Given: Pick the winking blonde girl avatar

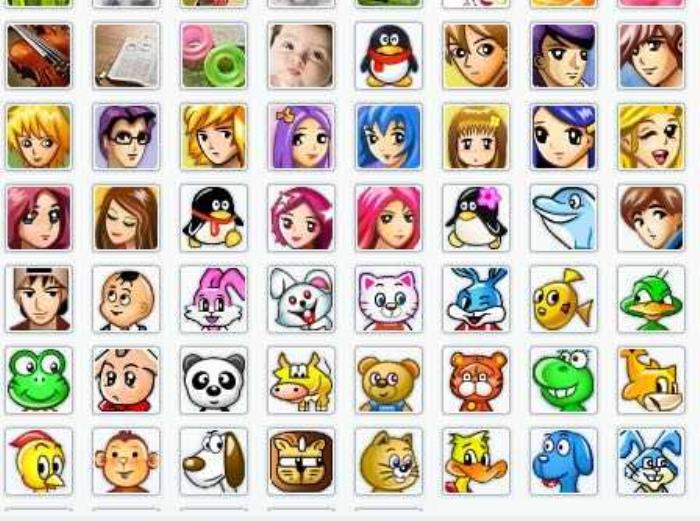Looking at the screenshot, I should click(x=650, y=136).
